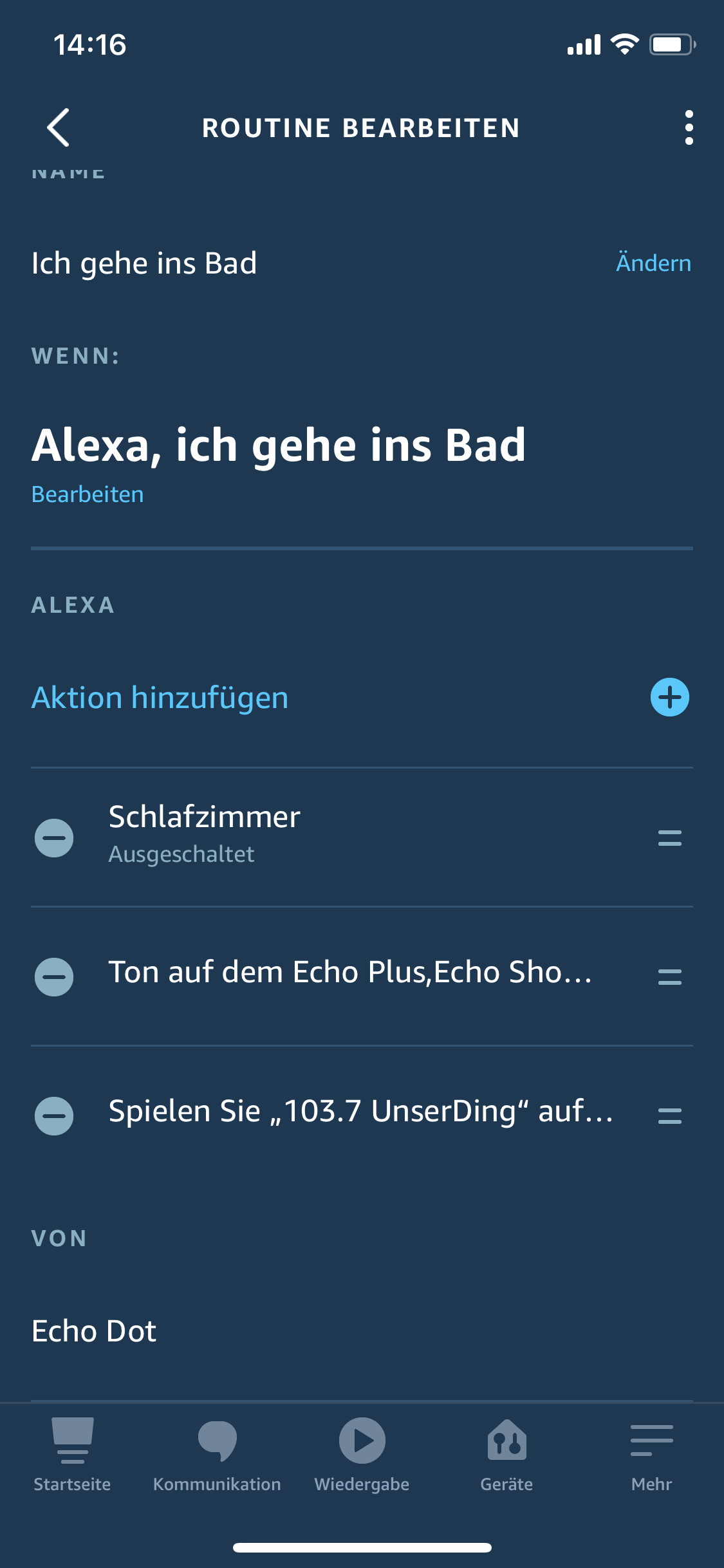Tap Ändern to rename the routine

[x=653, y=263]
